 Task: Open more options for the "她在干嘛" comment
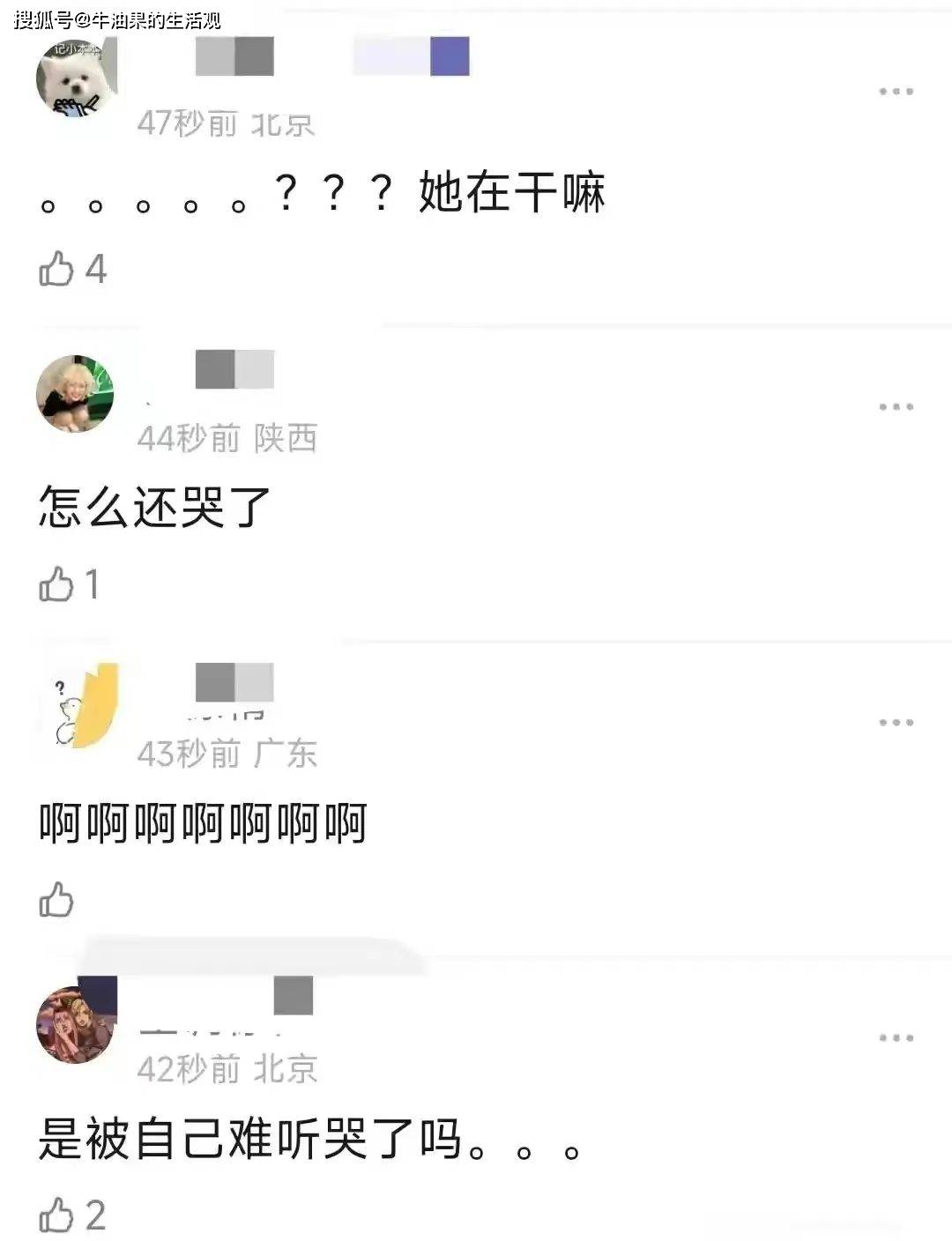[x=896, y=92]
